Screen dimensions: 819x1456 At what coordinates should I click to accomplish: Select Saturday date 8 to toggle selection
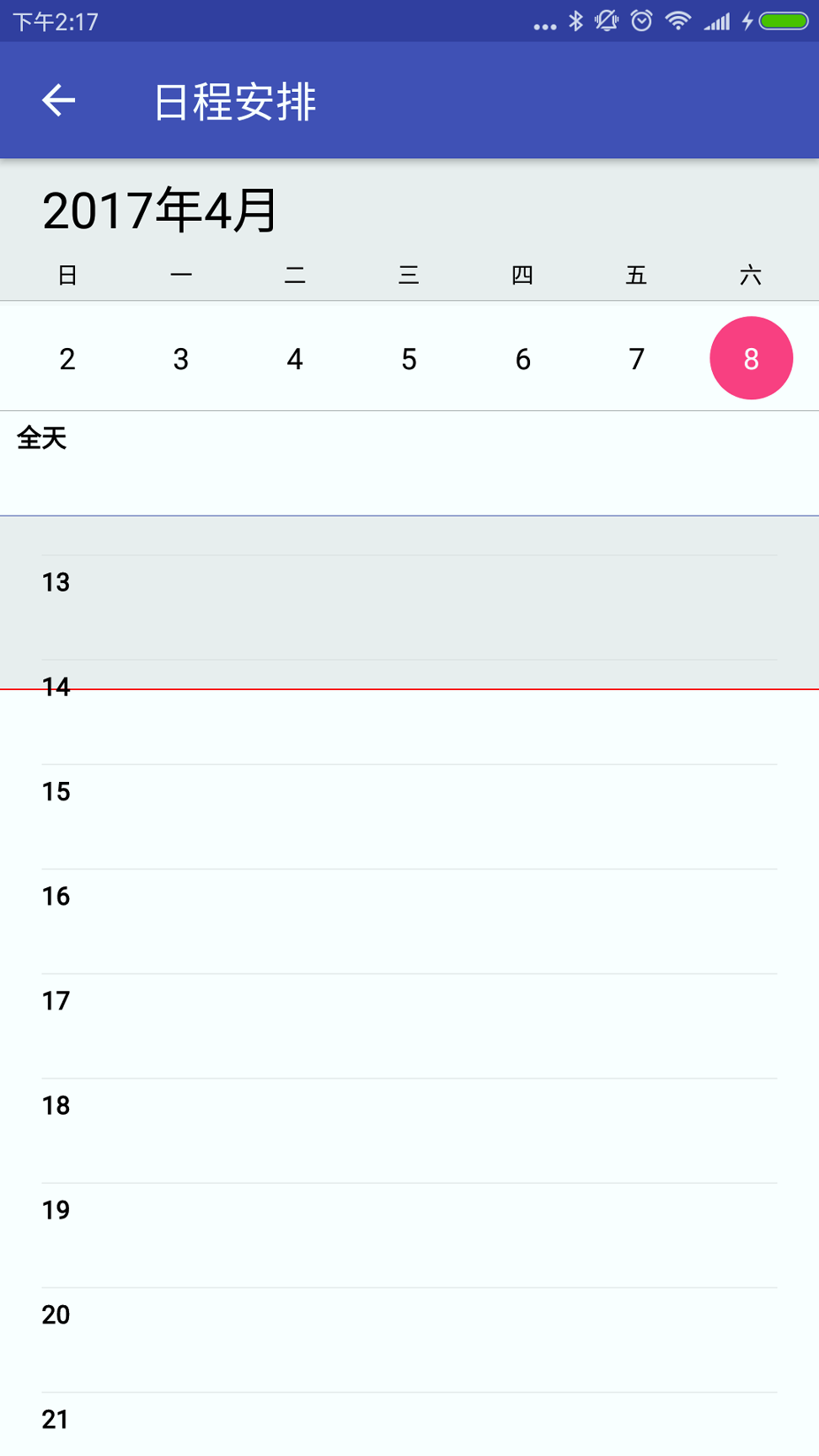tap(751, 357)
